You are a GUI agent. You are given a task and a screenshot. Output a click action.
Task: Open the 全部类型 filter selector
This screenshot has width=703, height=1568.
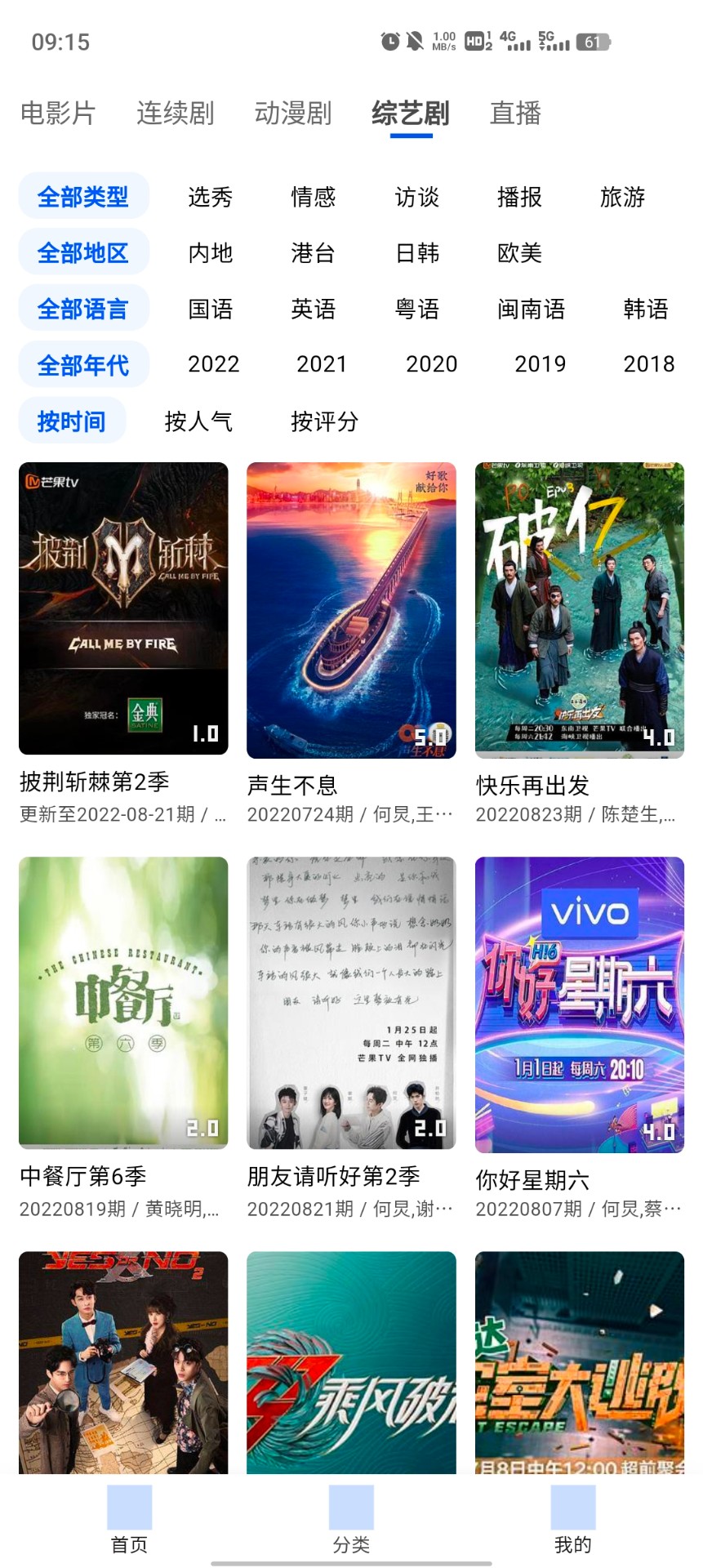pyautogui.click(x=82, y=196)
